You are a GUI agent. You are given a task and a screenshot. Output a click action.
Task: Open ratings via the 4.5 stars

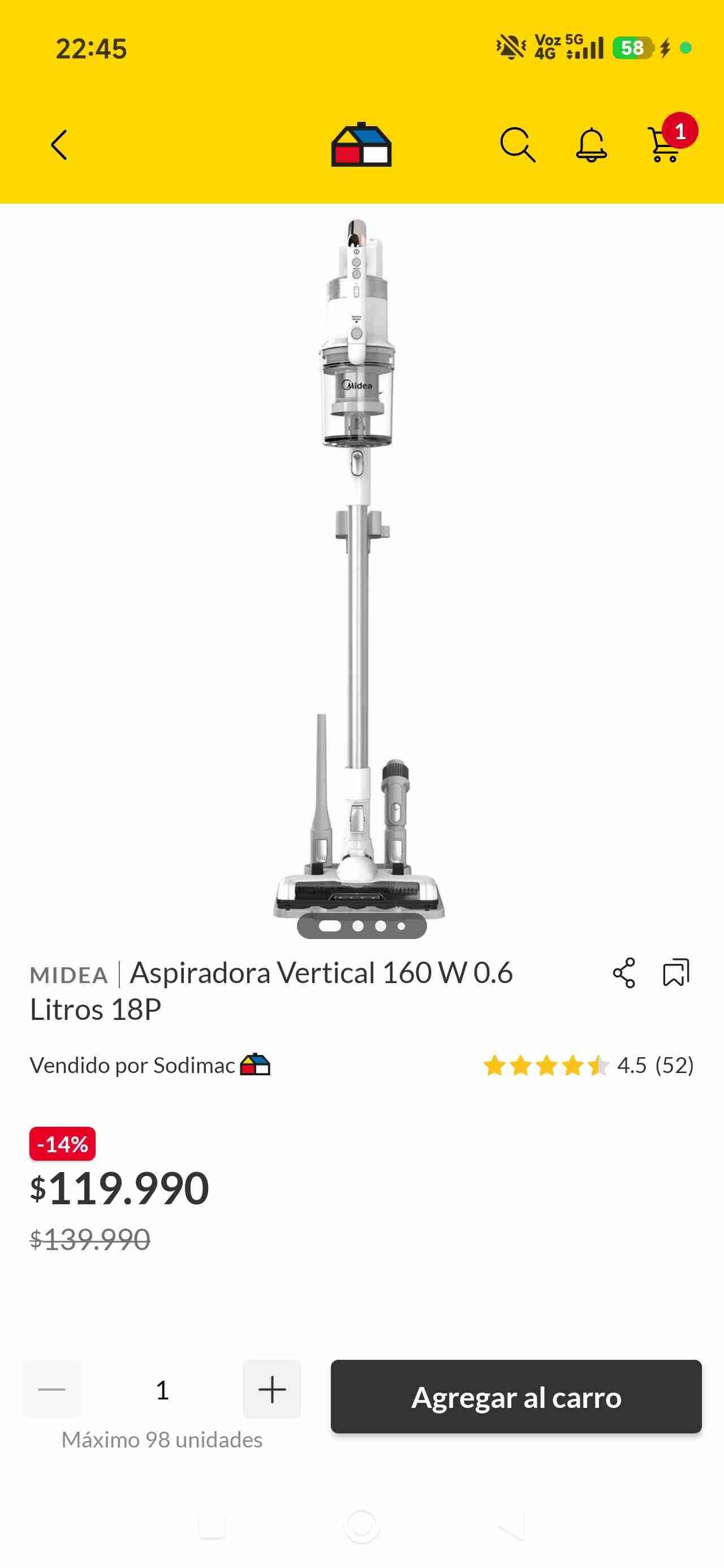pos(547,1065)
